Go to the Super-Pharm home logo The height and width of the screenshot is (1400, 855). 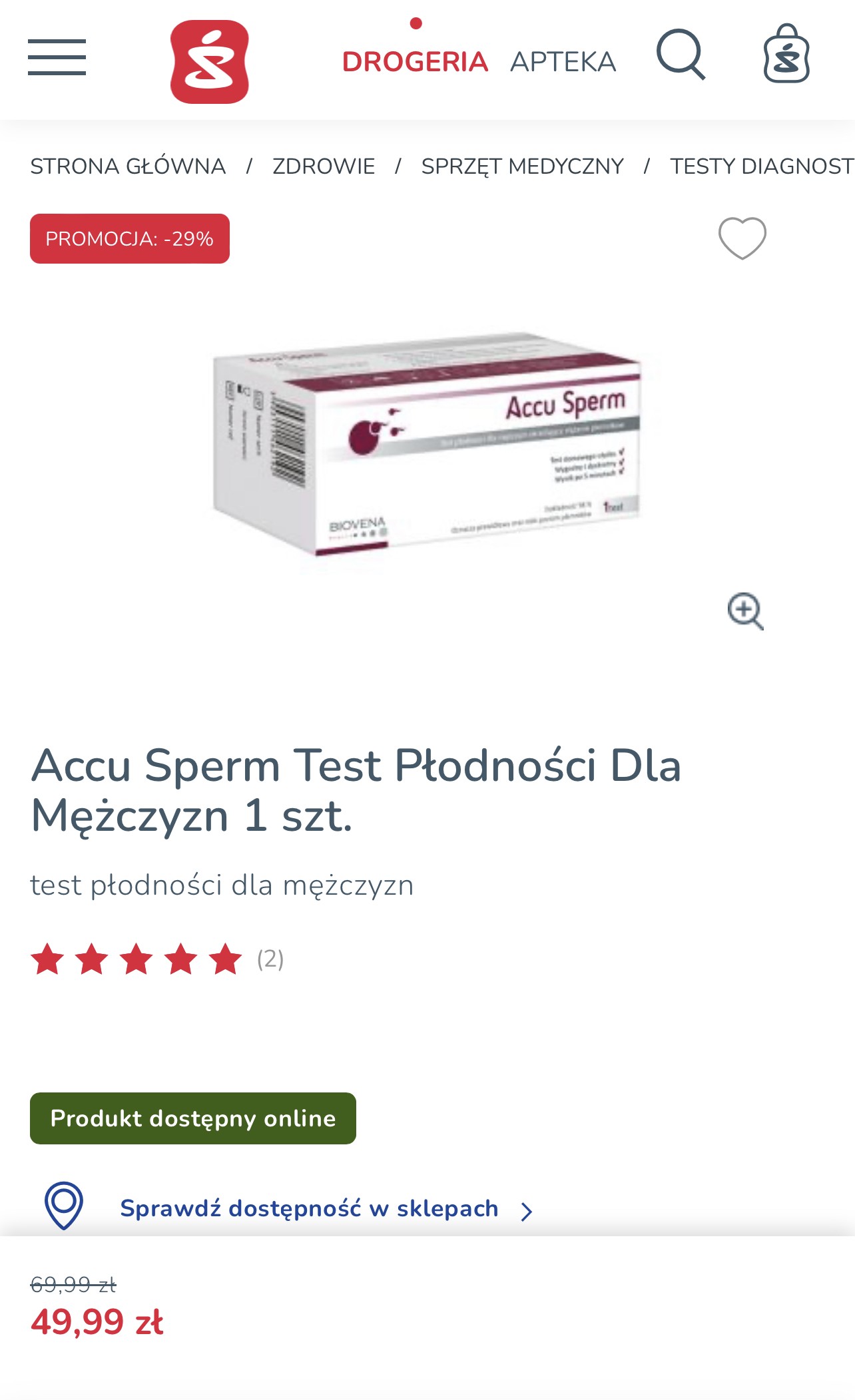point(210,61)
